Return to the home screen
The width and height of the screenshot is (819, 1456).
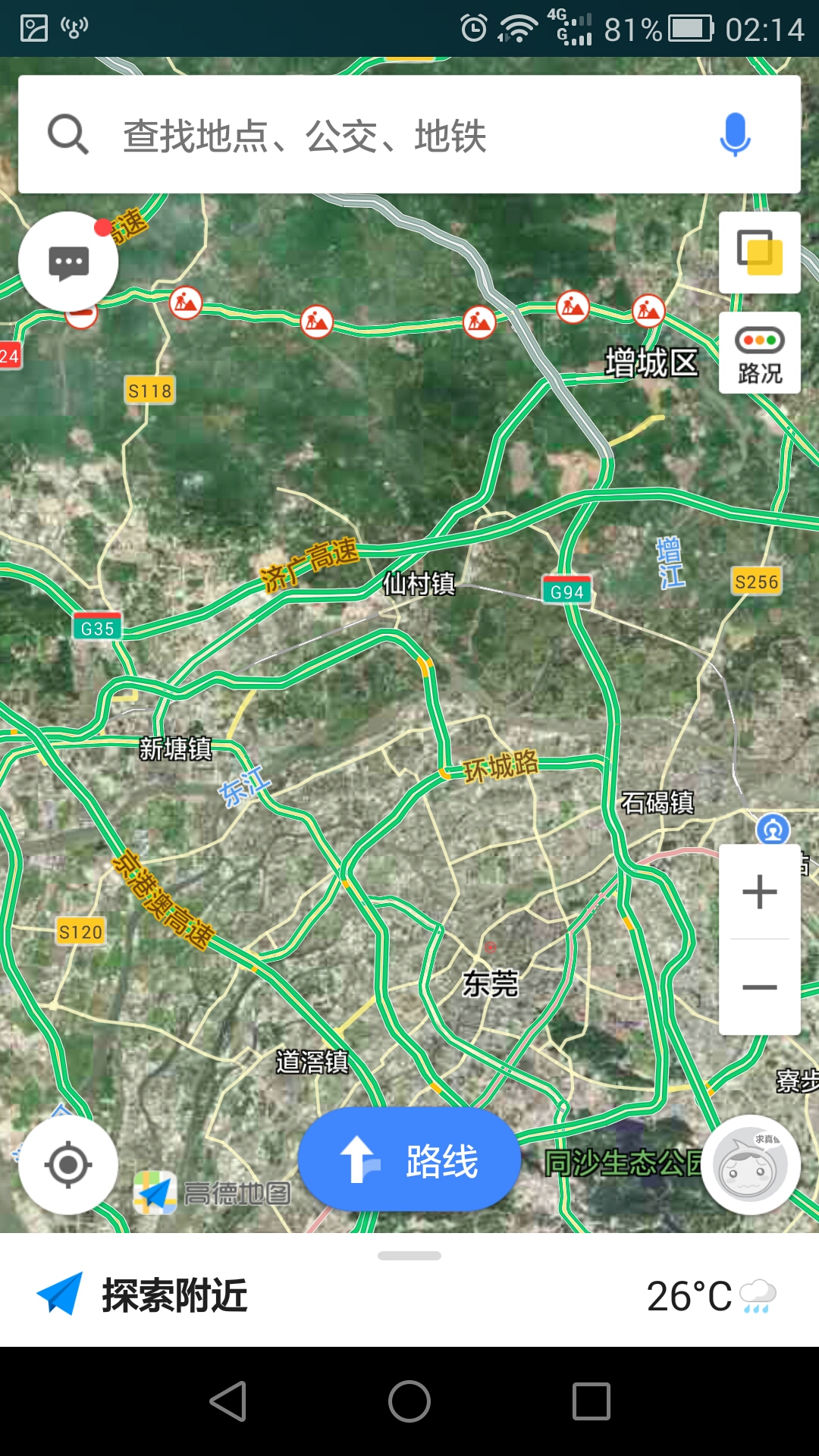click(409, 1401)
